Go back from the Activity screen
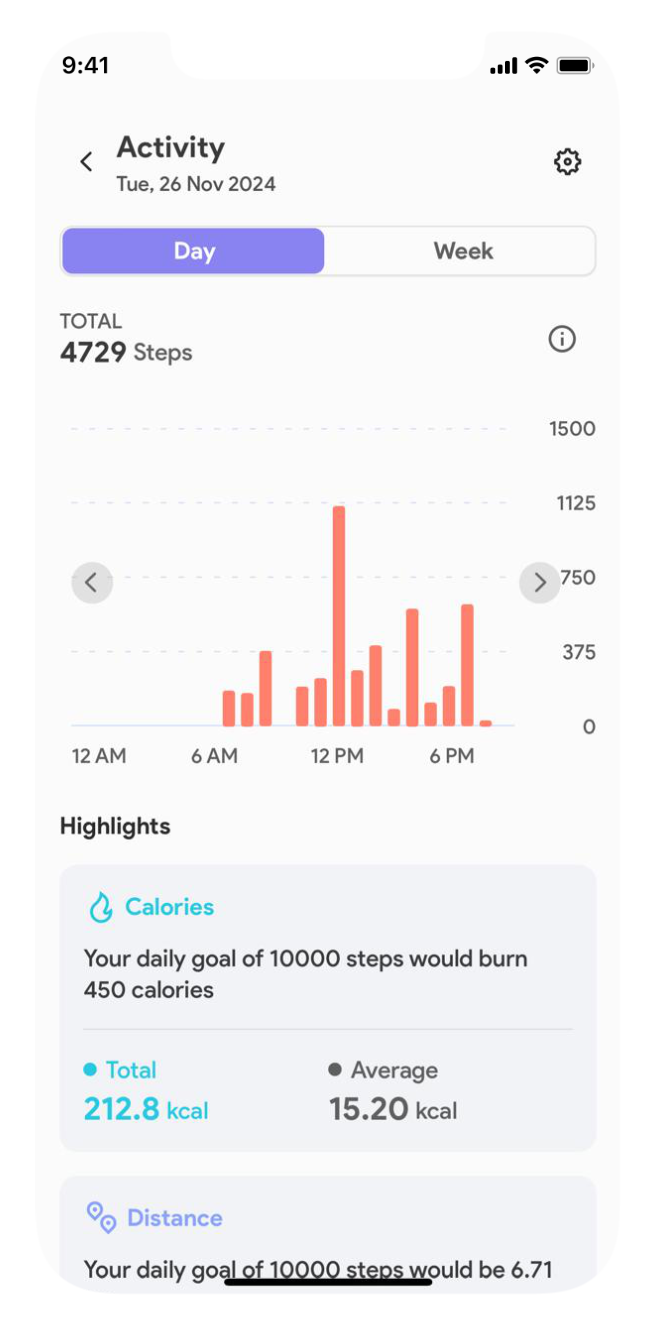This screenshot has height=1326, width=656. [x=87, y=162]
